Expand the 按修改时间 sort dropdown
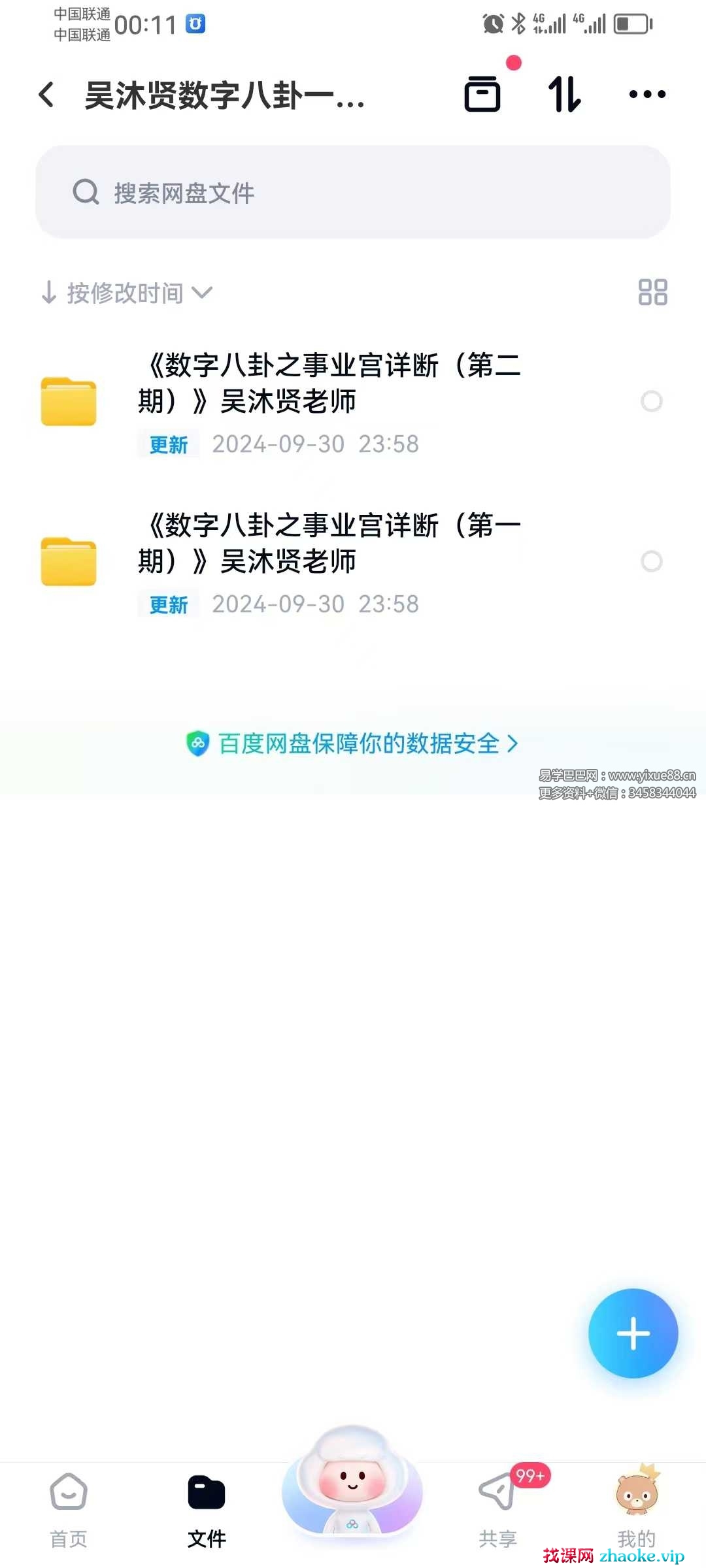Viewport: 706px width, 1568px height. (127, 293)
